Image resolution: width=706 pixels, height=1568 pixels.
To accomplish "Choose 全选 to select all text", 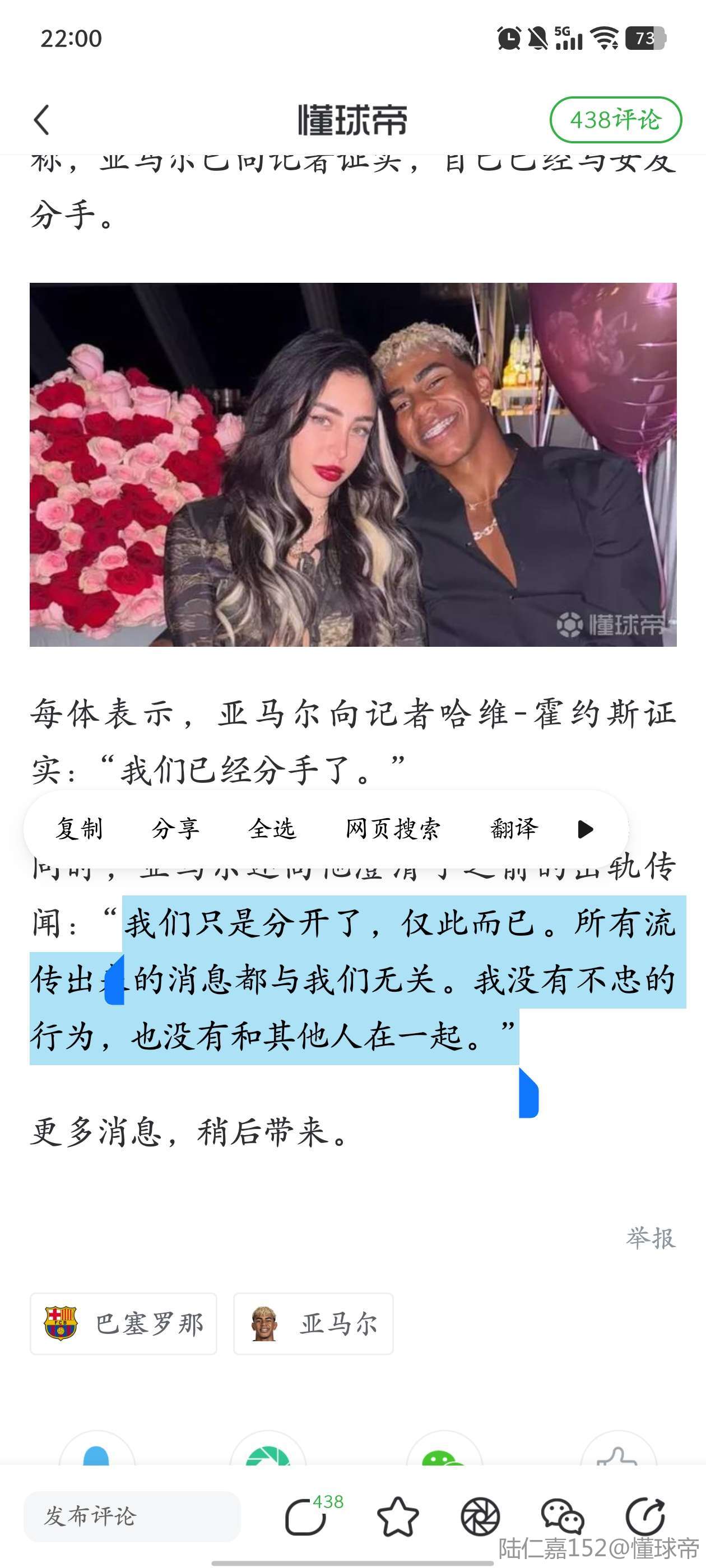I will click(x=272, y=829).
